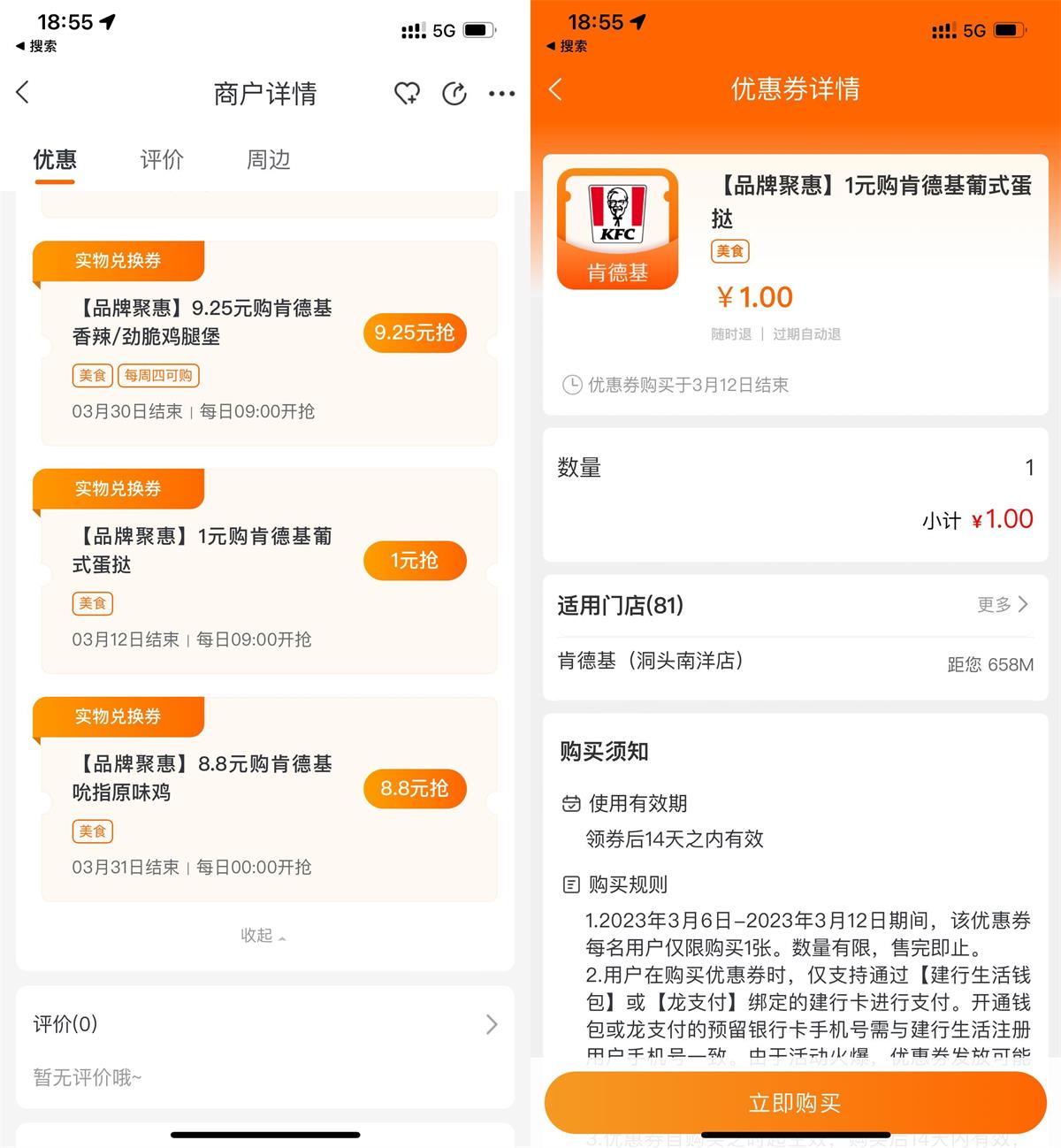Switch to the 周边 tab
Viewport: 1061px width, 1148px height.
pos(267,160)
